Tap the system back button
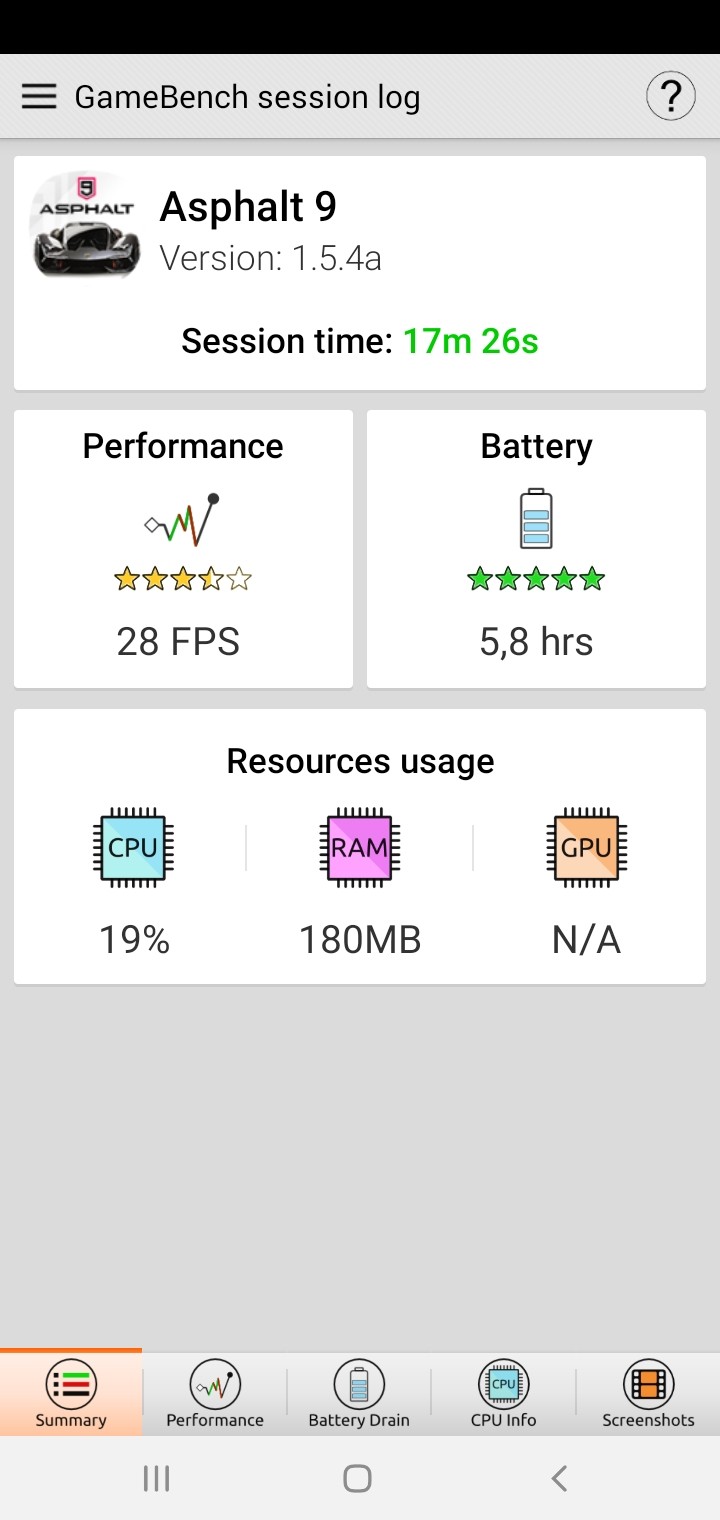 560,1478
